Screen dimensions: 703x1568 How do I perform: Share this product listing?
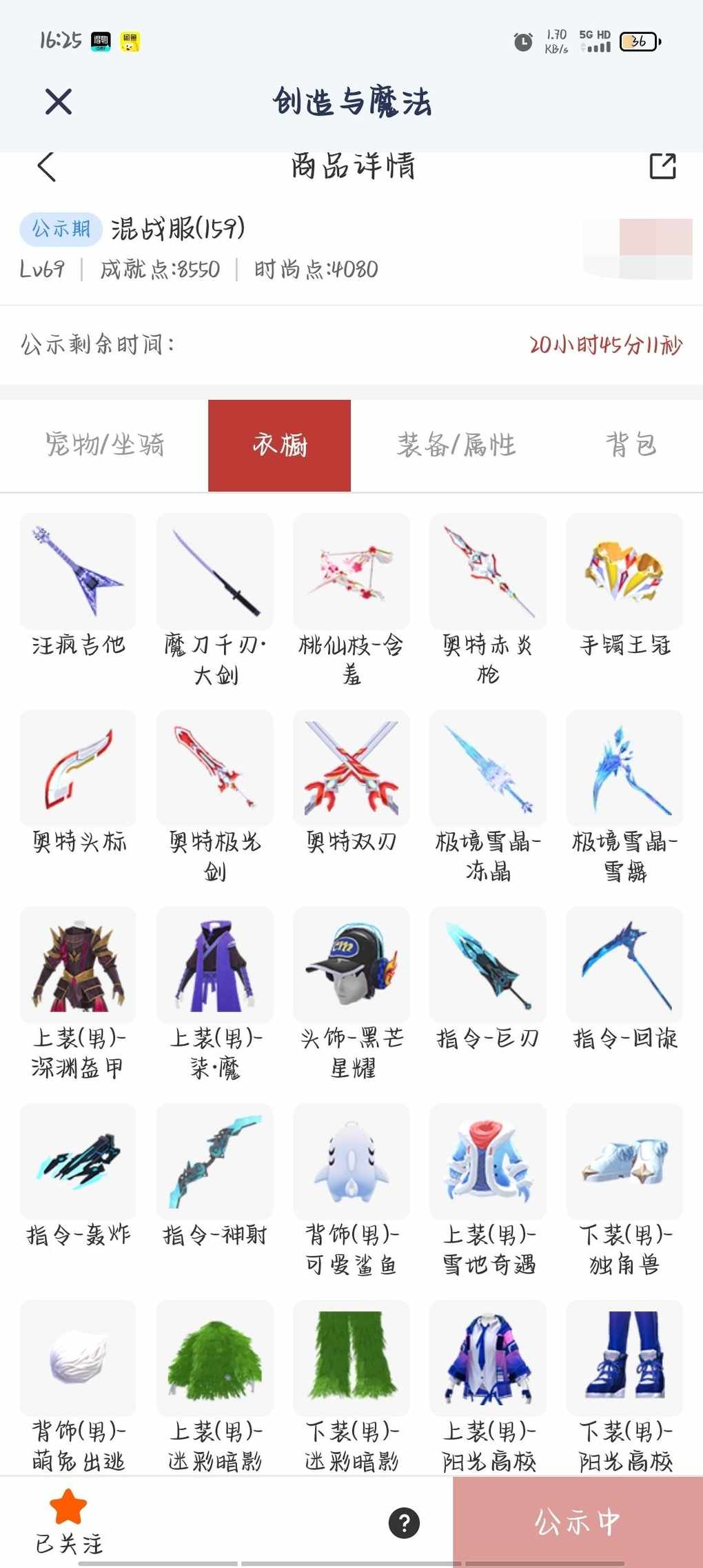point(662,166)
